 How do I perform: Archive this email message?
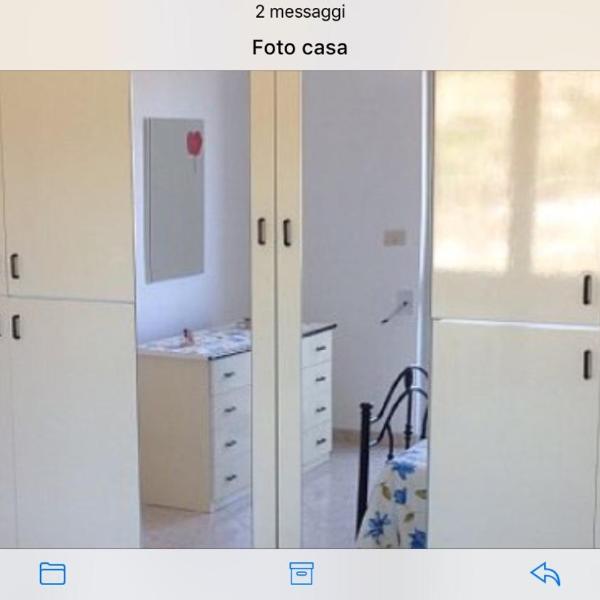[301, 573]
